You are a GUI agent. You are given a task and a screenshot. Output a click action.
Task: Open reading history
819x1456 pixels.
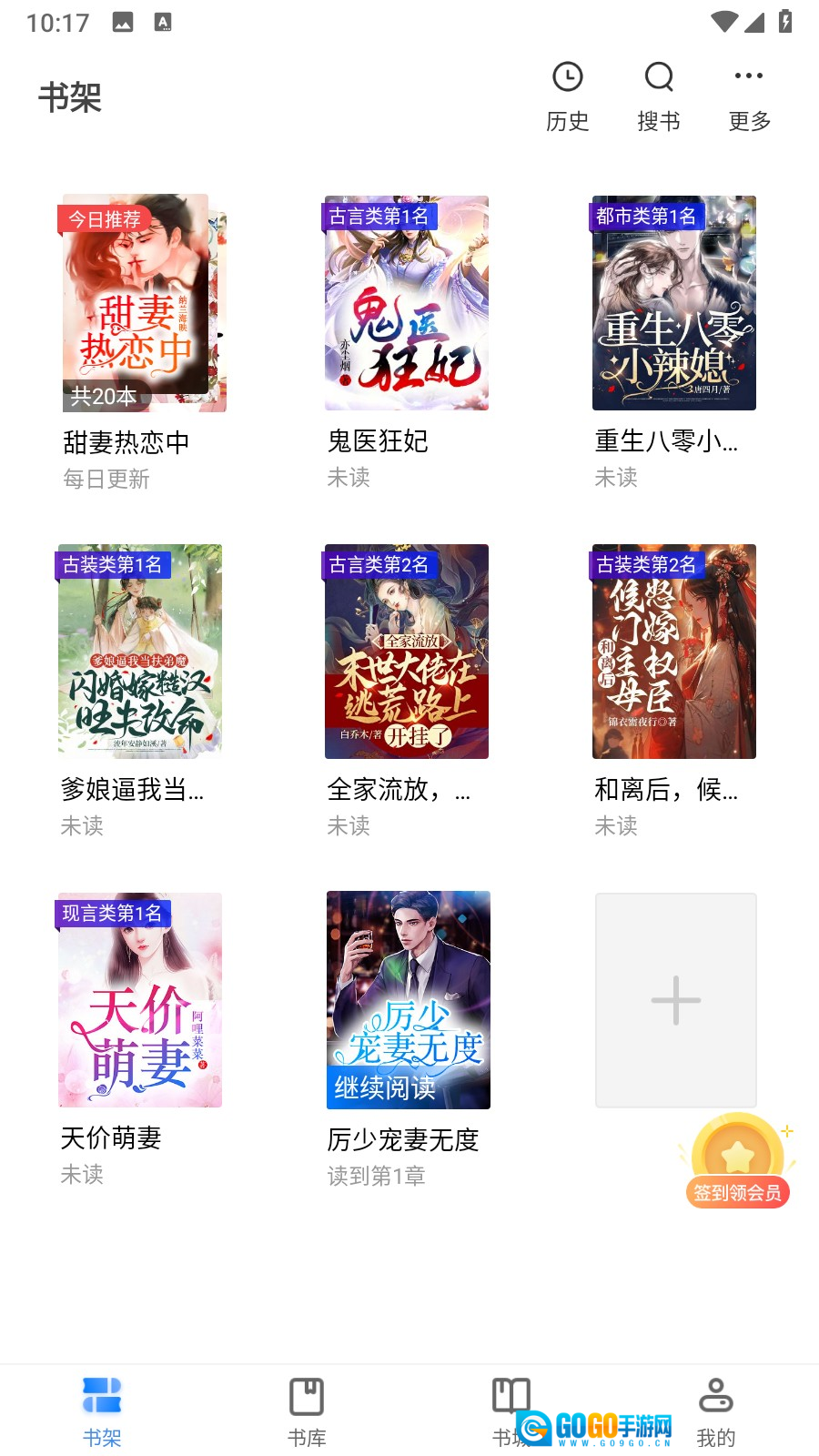(x=567, y=96)
